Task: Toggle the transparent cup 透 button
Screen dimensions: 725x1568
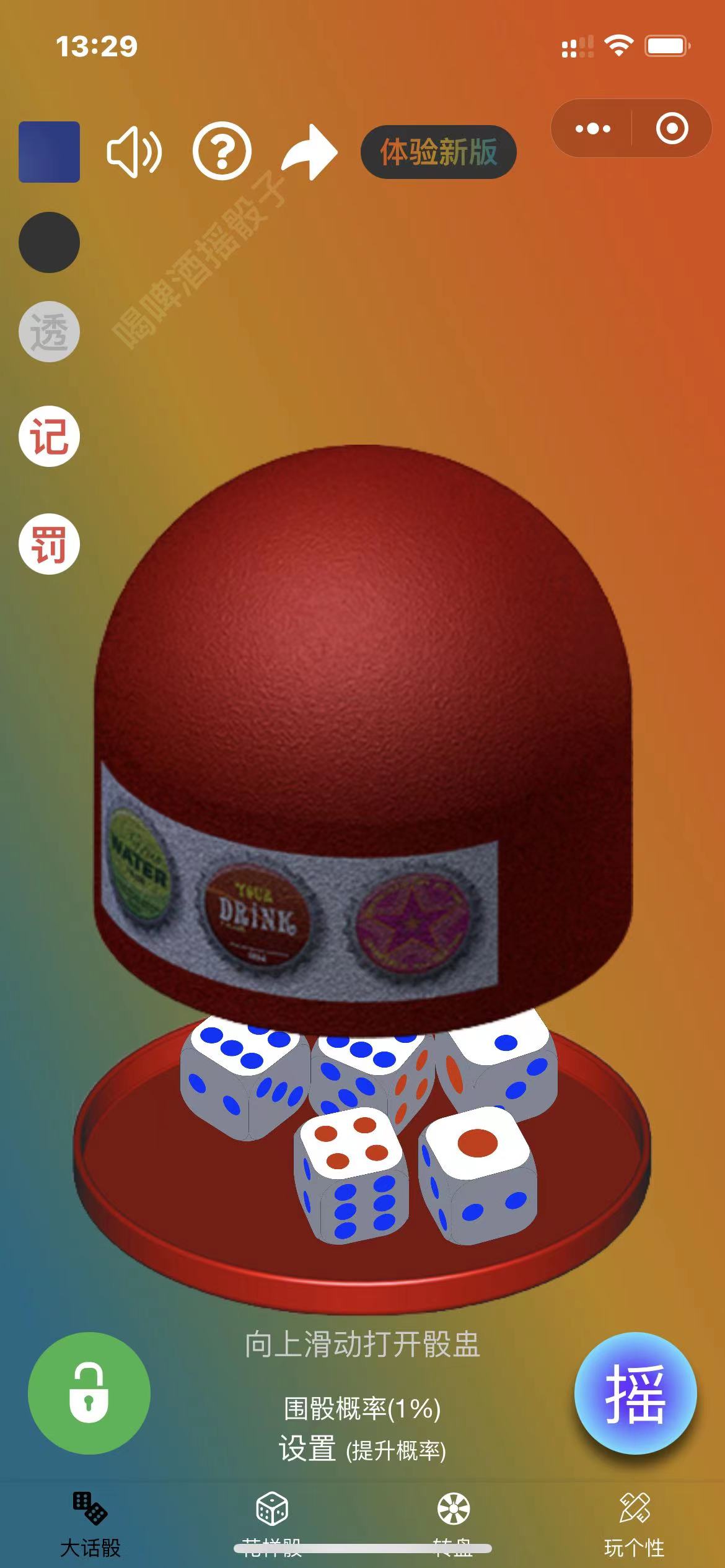Action: 49,332
